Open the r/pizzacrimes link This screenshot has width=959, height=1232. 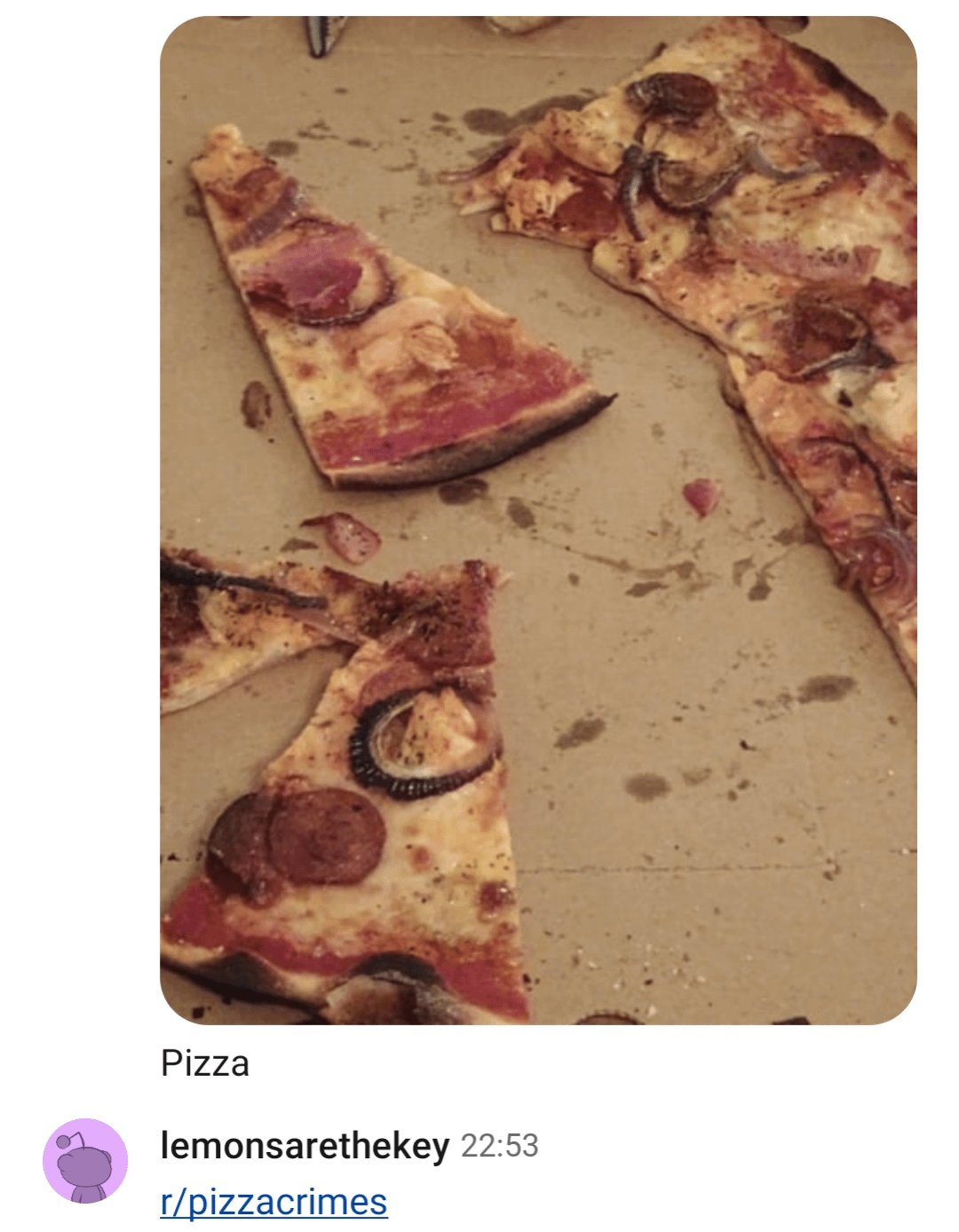click(273, 1202)
